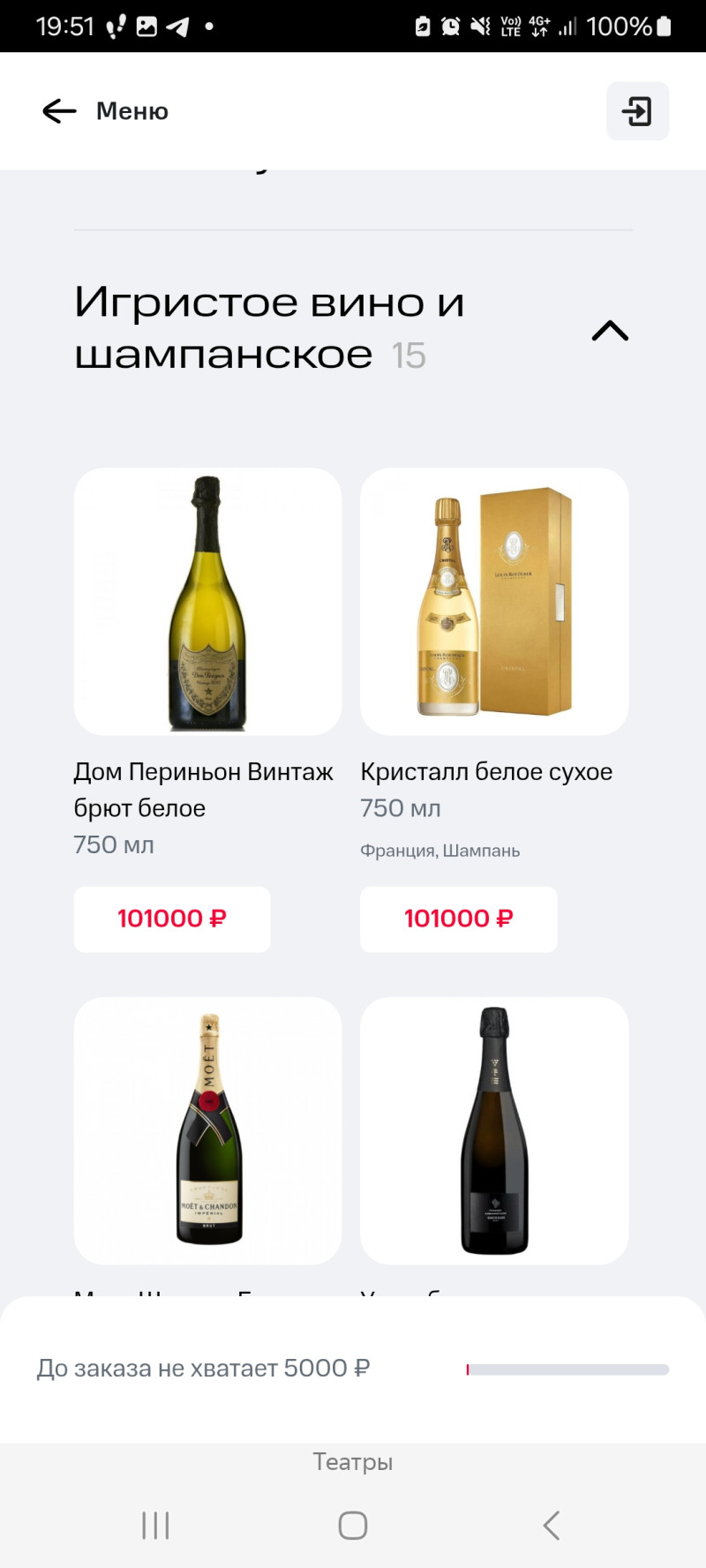Open the Дом Периньон Винтаж product card

click(x=207, y=602)
